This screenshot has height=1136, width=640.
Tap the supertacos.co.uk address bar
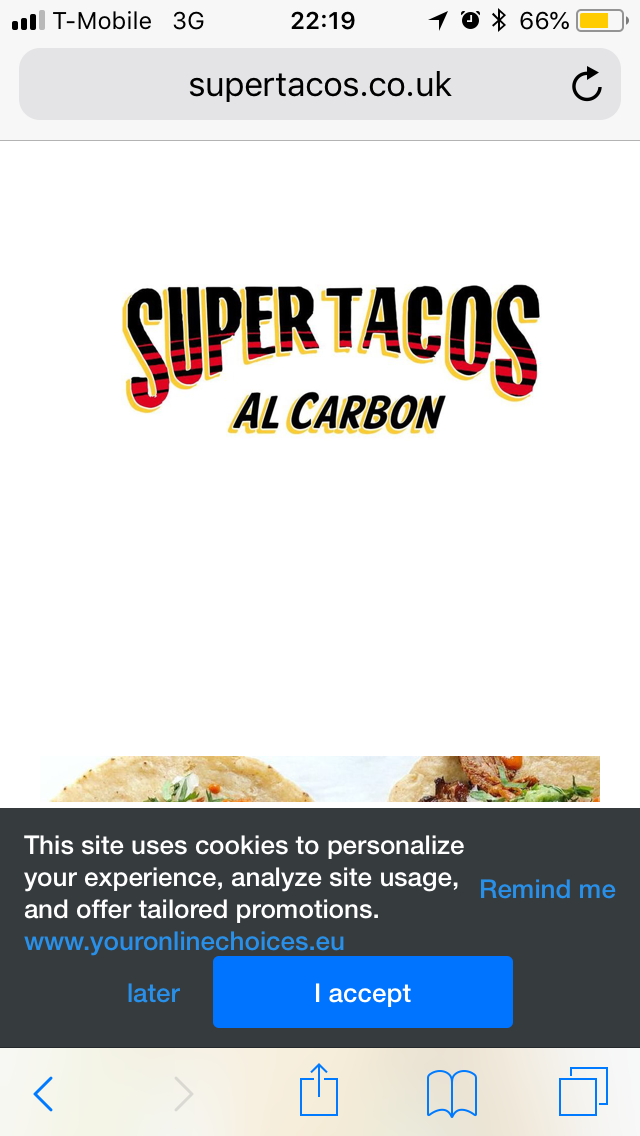(x=320, y=84)
